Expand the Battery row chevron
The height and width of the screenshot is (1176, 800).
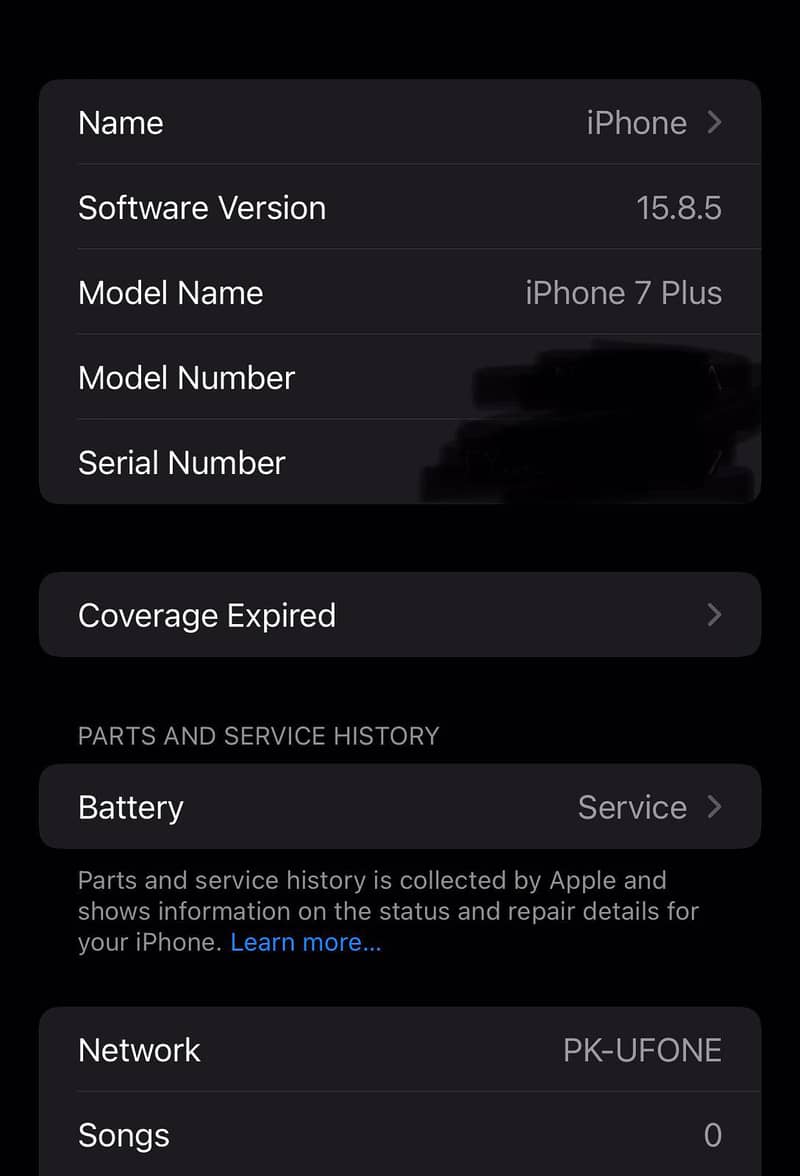click(714, 806)
